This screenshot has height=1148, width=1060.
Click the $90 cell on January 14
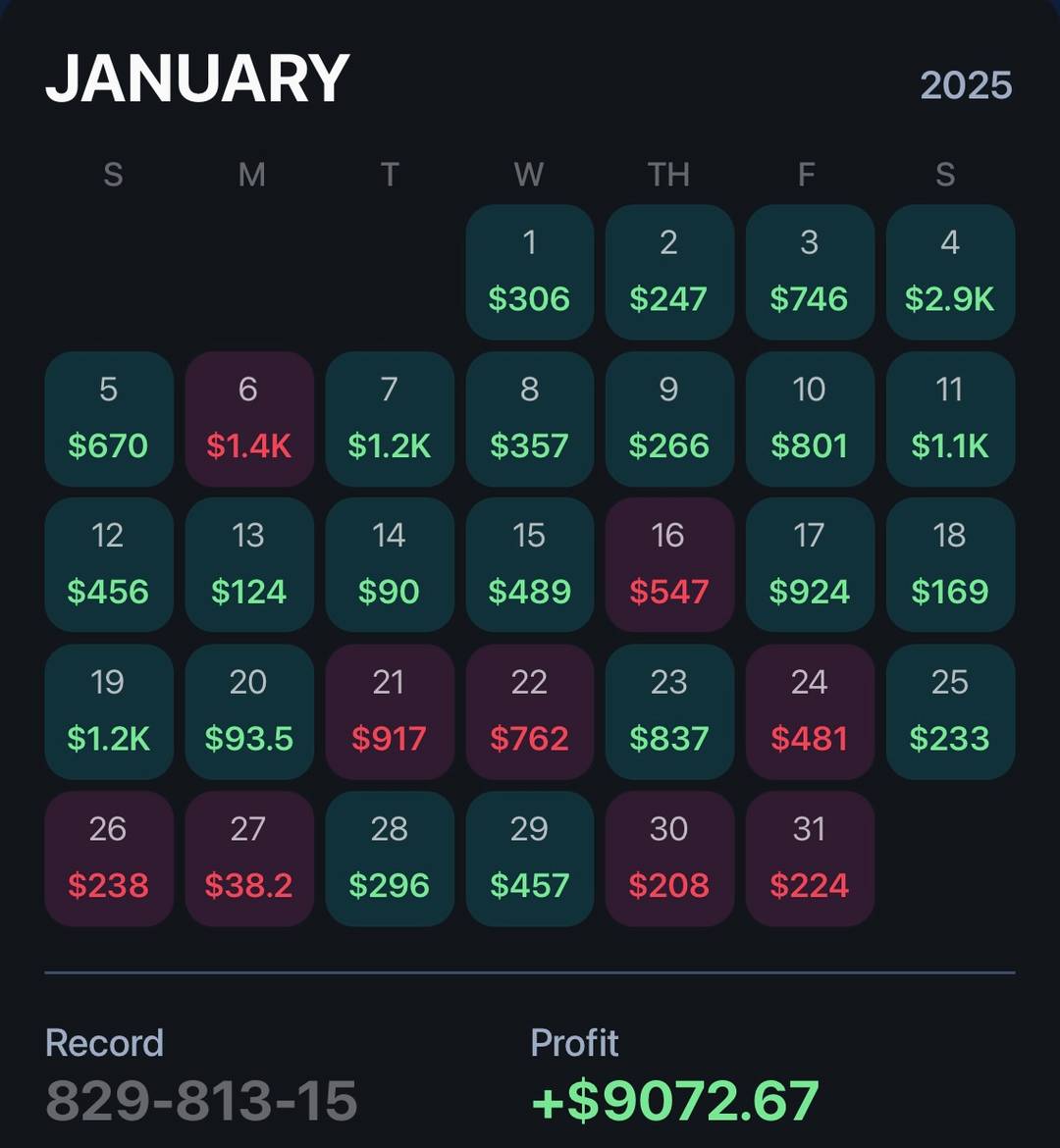(x=389, y=565)
